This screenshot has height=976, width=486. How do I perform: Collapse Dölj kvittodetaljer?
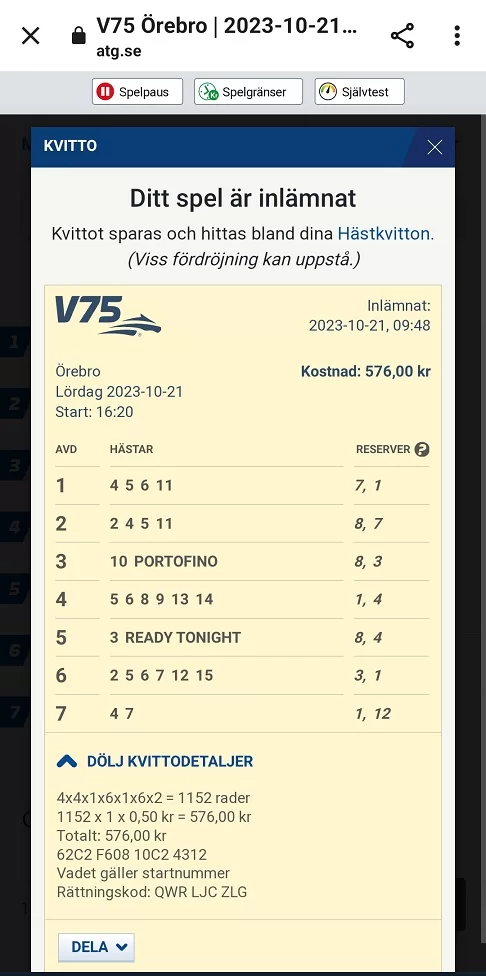pos(155,761)
